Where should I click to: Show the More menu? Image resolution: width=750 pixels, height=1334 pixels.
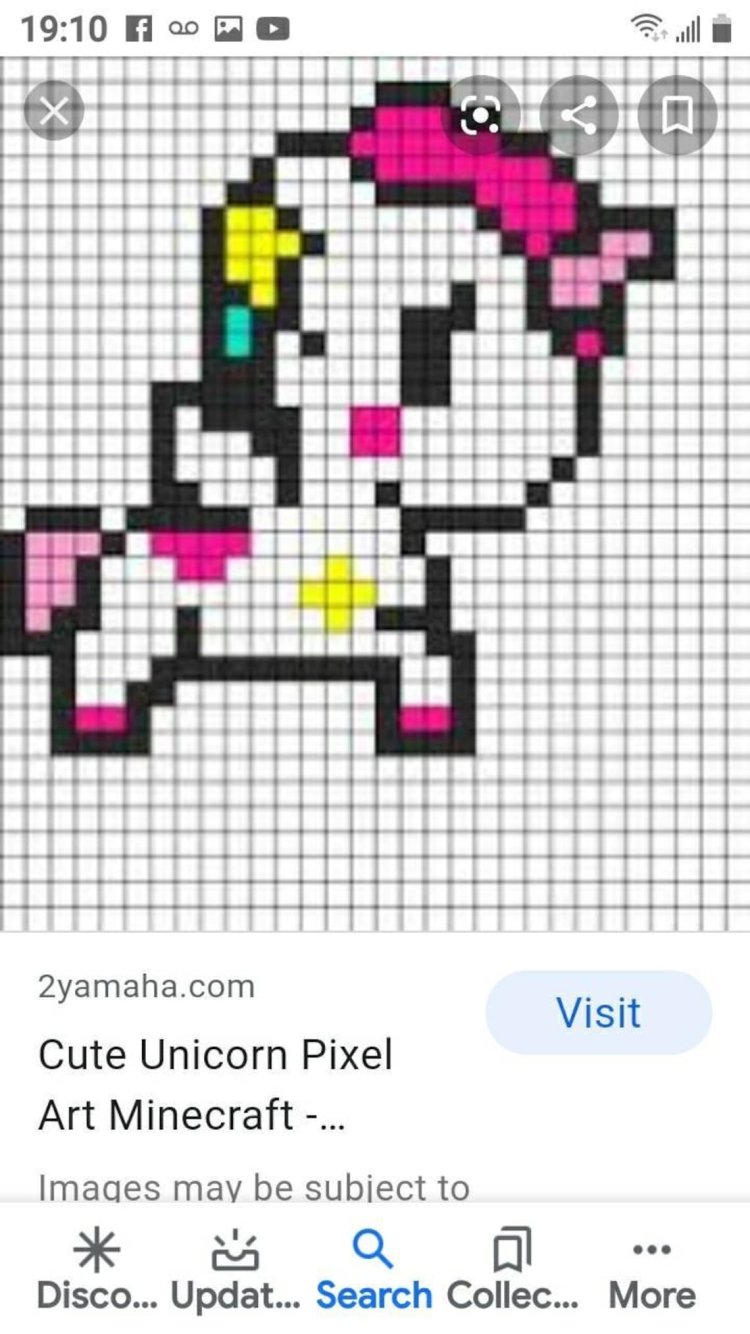(x=652, y=1268)
